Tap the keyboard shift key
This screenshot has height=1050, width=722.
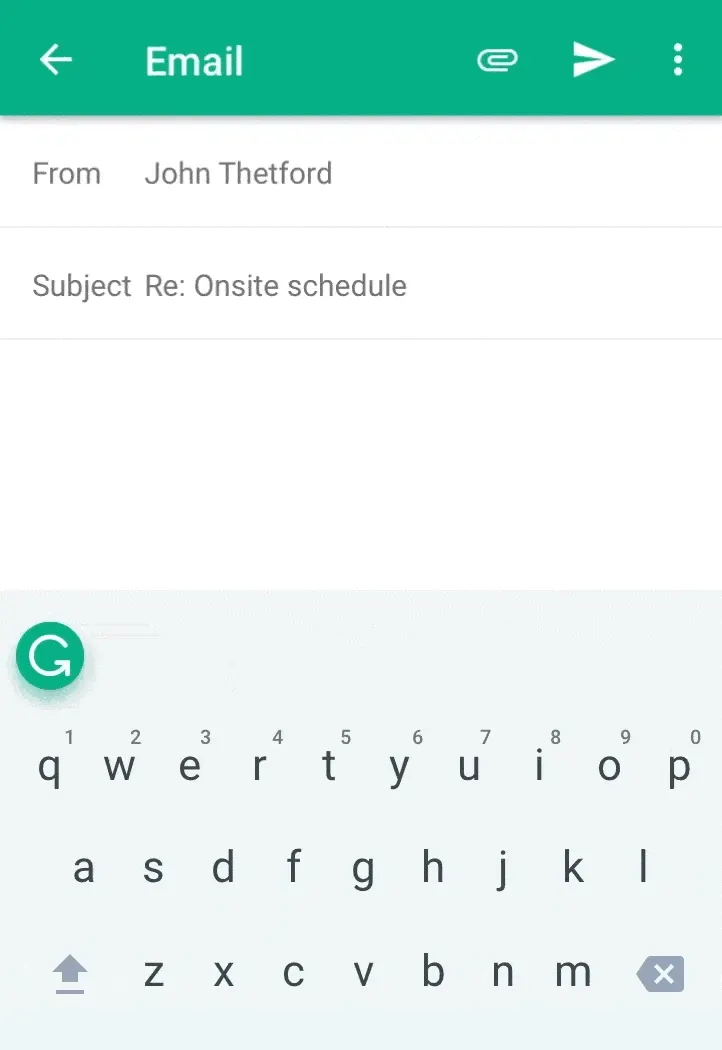coord(70,973)
